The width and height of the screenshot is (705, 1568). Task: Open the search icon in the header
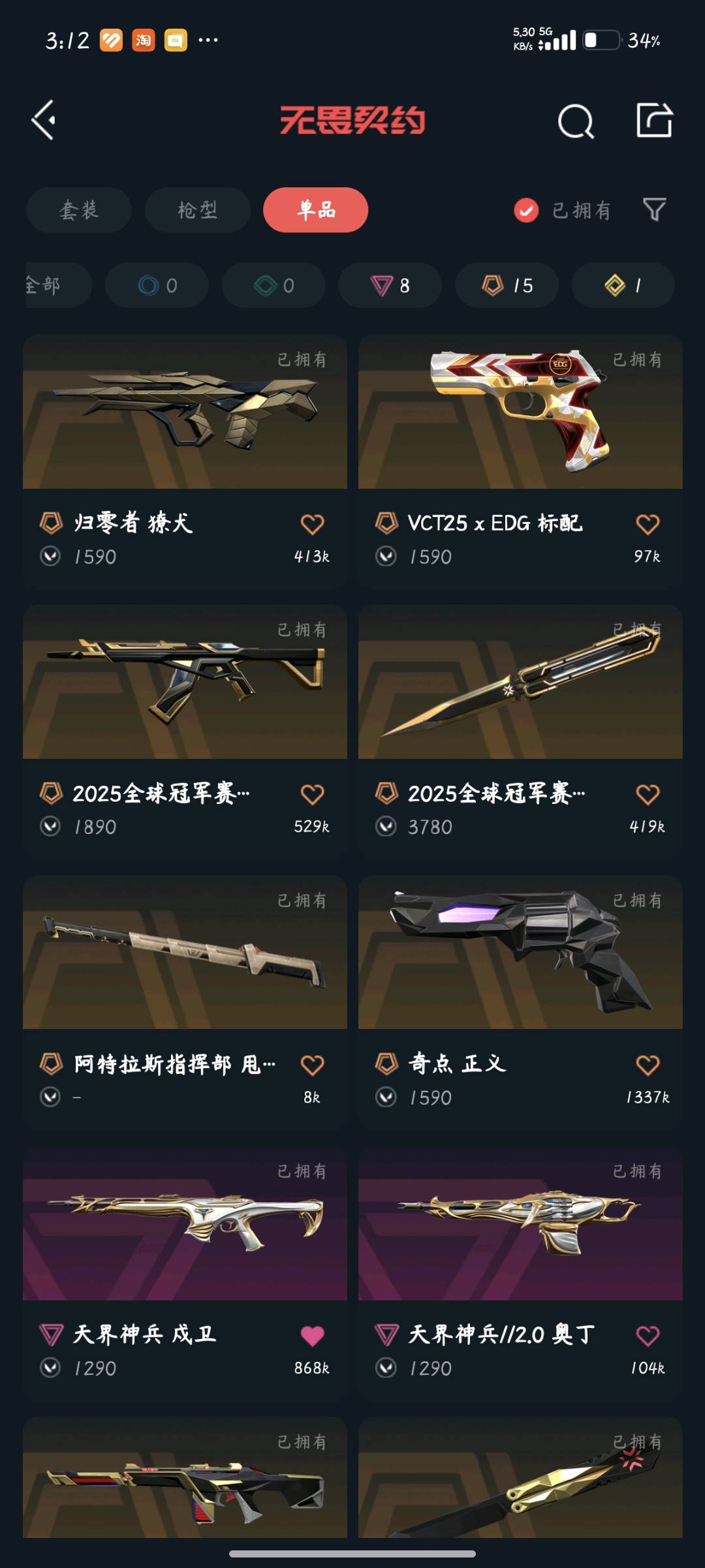tap(575, 121)
